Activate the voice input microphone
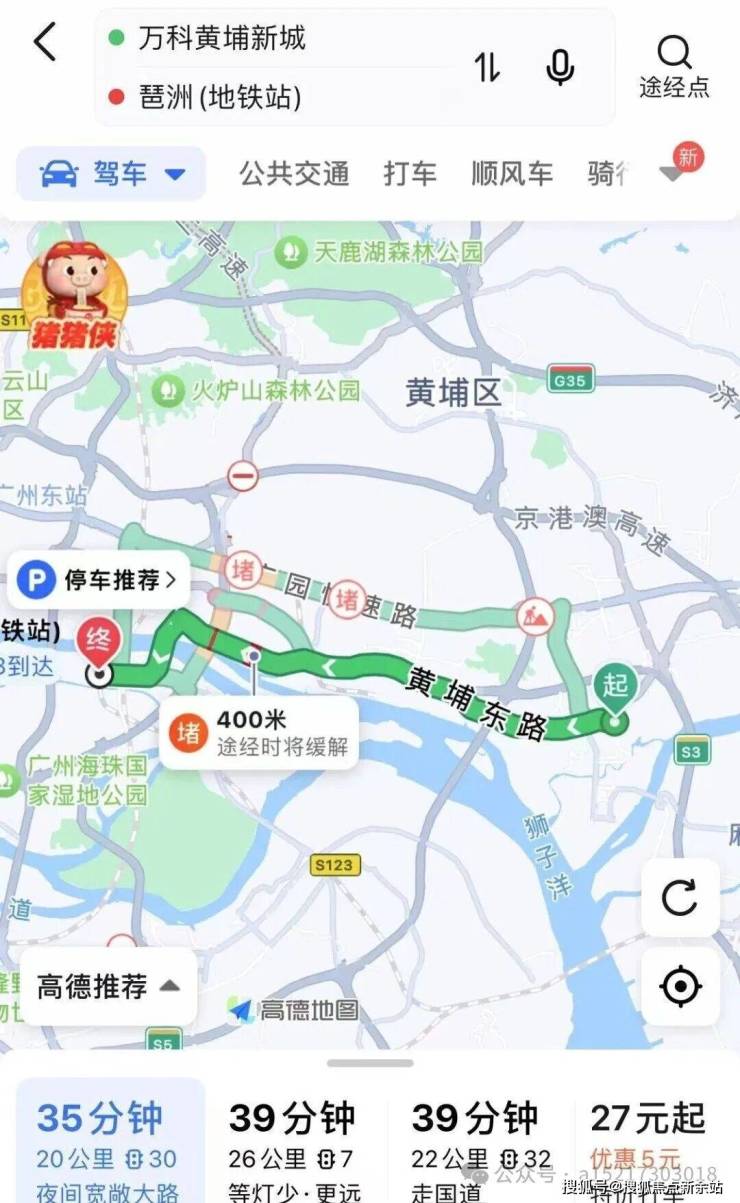The image size is (740, 1203). pos(560,67)
